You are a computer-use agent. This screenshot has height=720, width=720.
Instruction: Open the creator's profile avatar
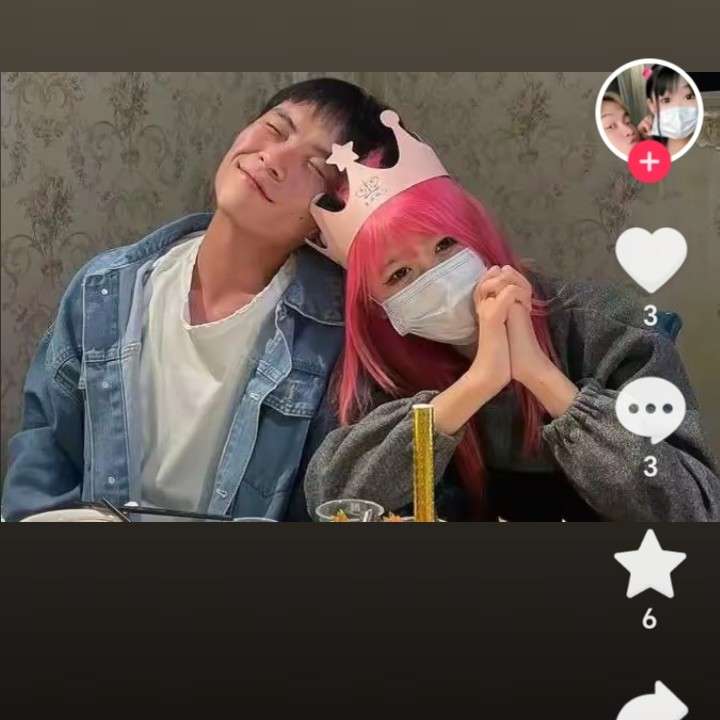pyautogui.click(x=649, y=108)
